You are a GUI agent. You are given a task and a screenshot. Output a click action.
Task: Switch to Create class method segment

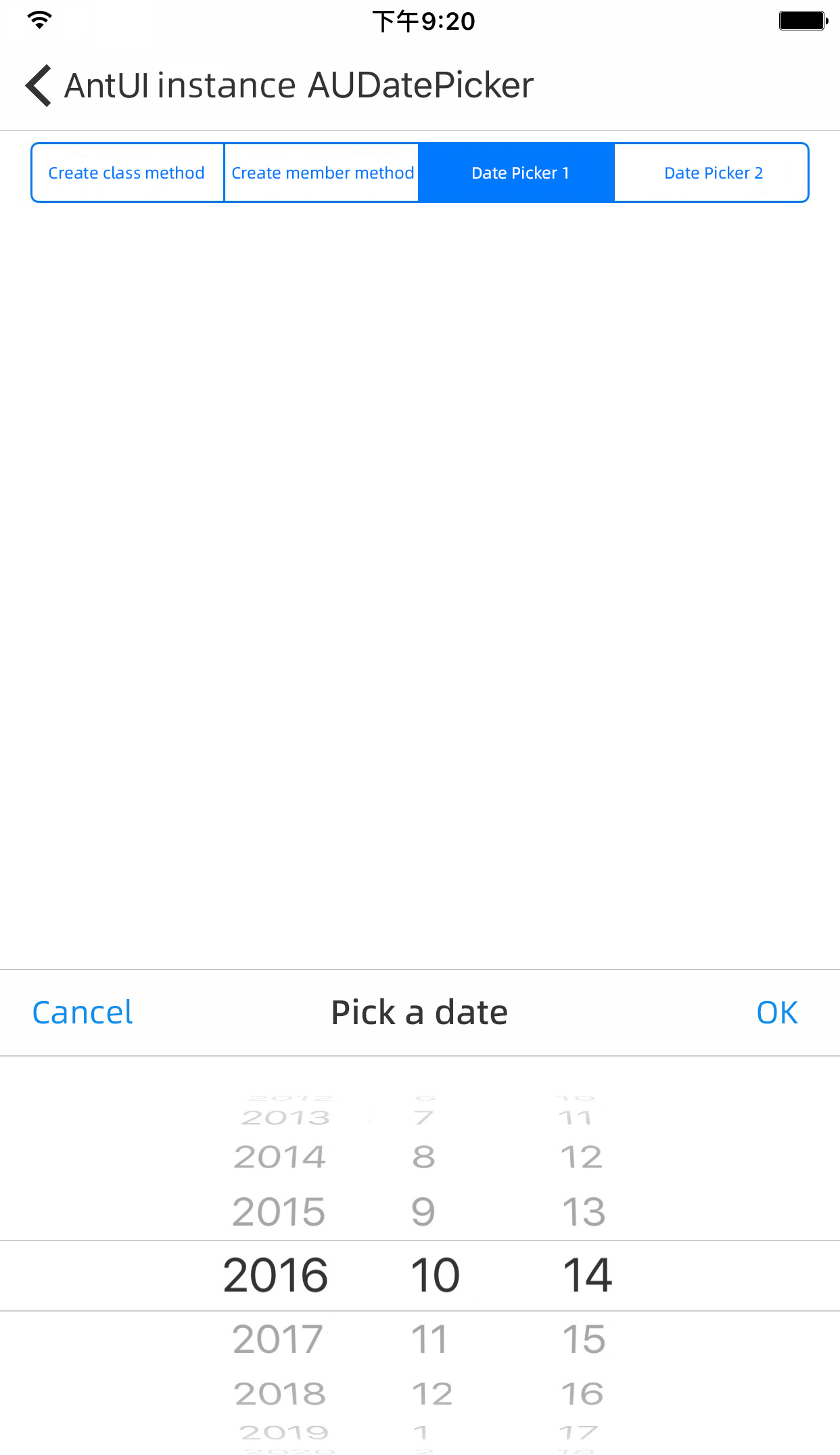(127, 173)
